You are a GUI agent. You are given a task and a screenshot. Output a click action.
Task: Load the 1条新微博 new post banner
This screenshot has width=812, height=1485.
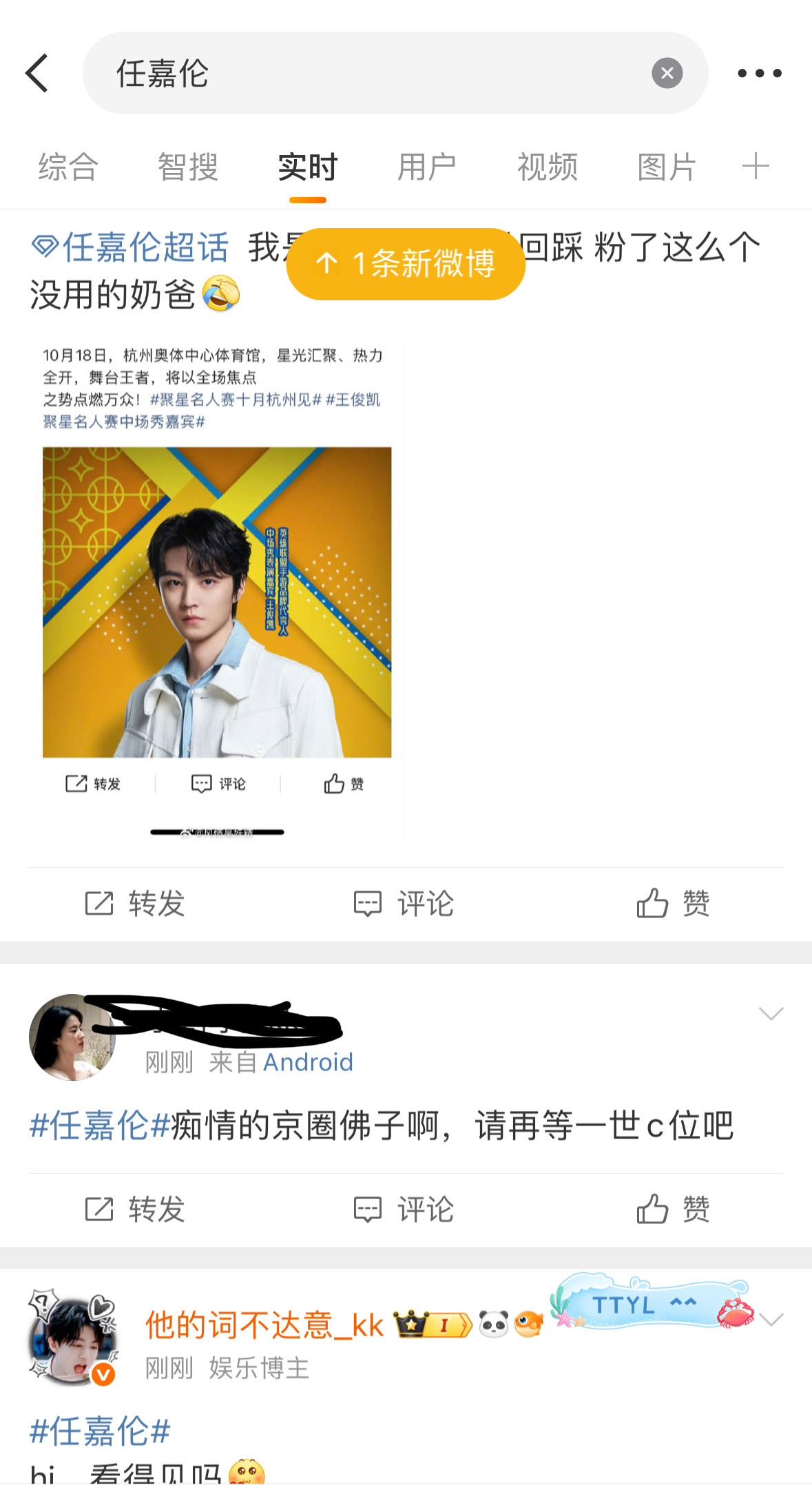coord(406,264)
